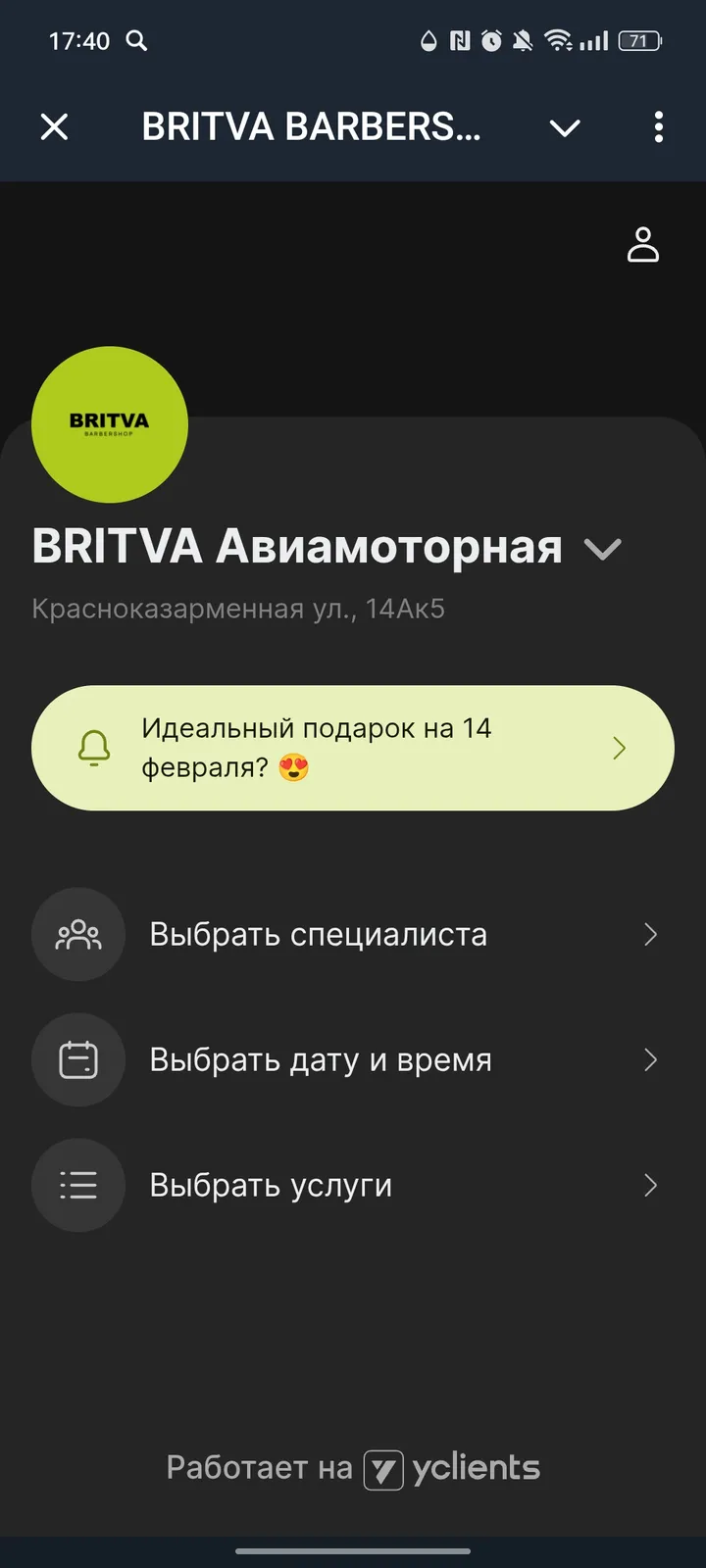Click the yclients logo in the footer
The image size is (706, 1568).
[x=453, y=1468]
